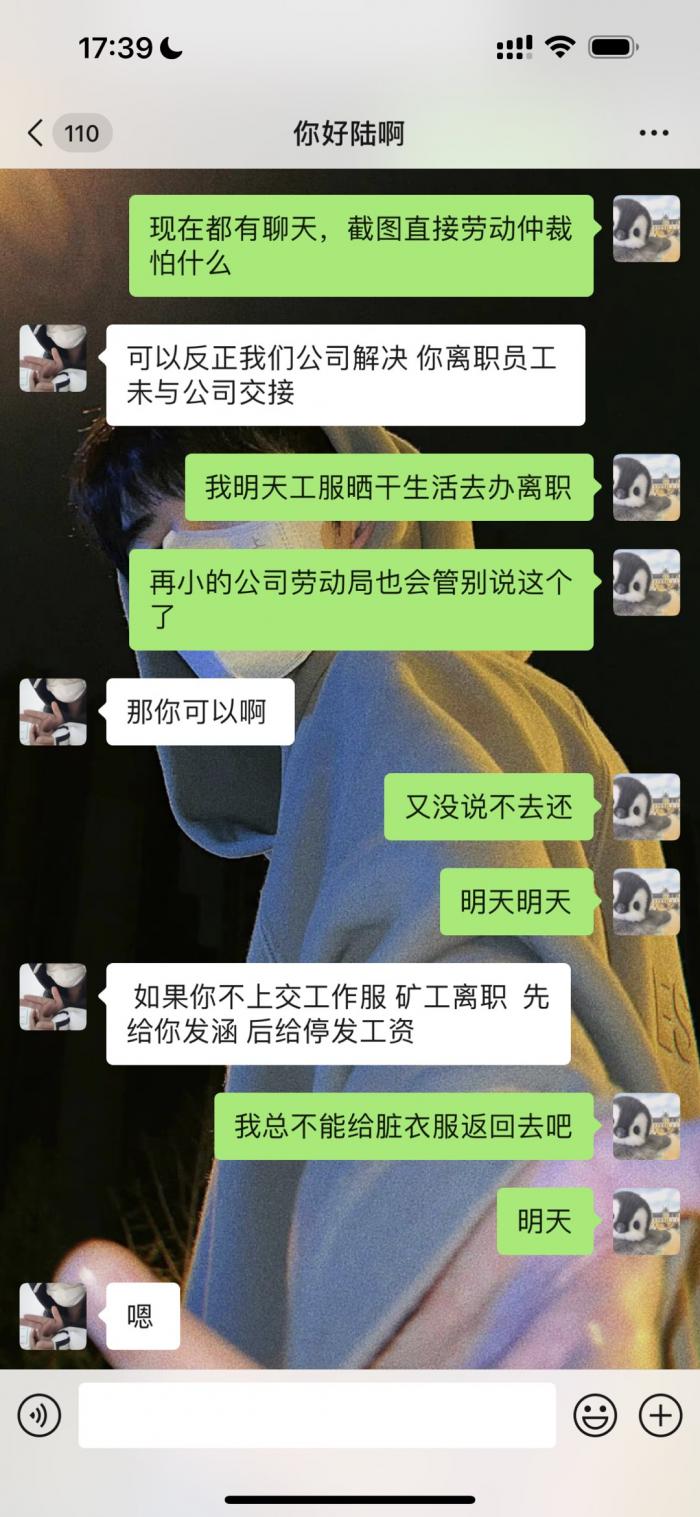Image resolution: width=700 pixels, height=1517 pixels.
Task: Switch to voice message input
Action: click(39, 1415)
